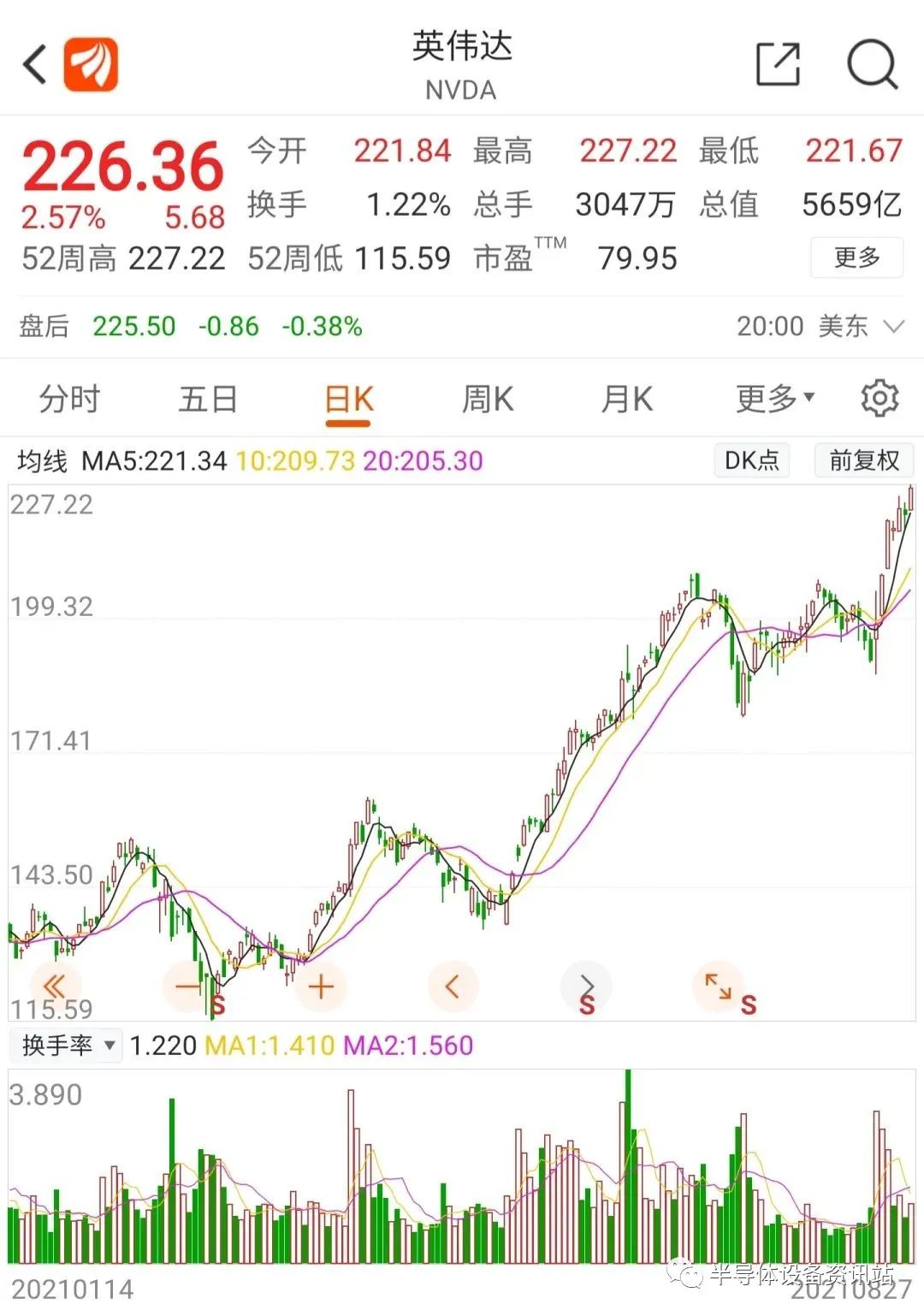Switch to the 月K chart tab
Image resolution: width=924 pixels, height=1316 pixels.
click(x=626, y=399)
